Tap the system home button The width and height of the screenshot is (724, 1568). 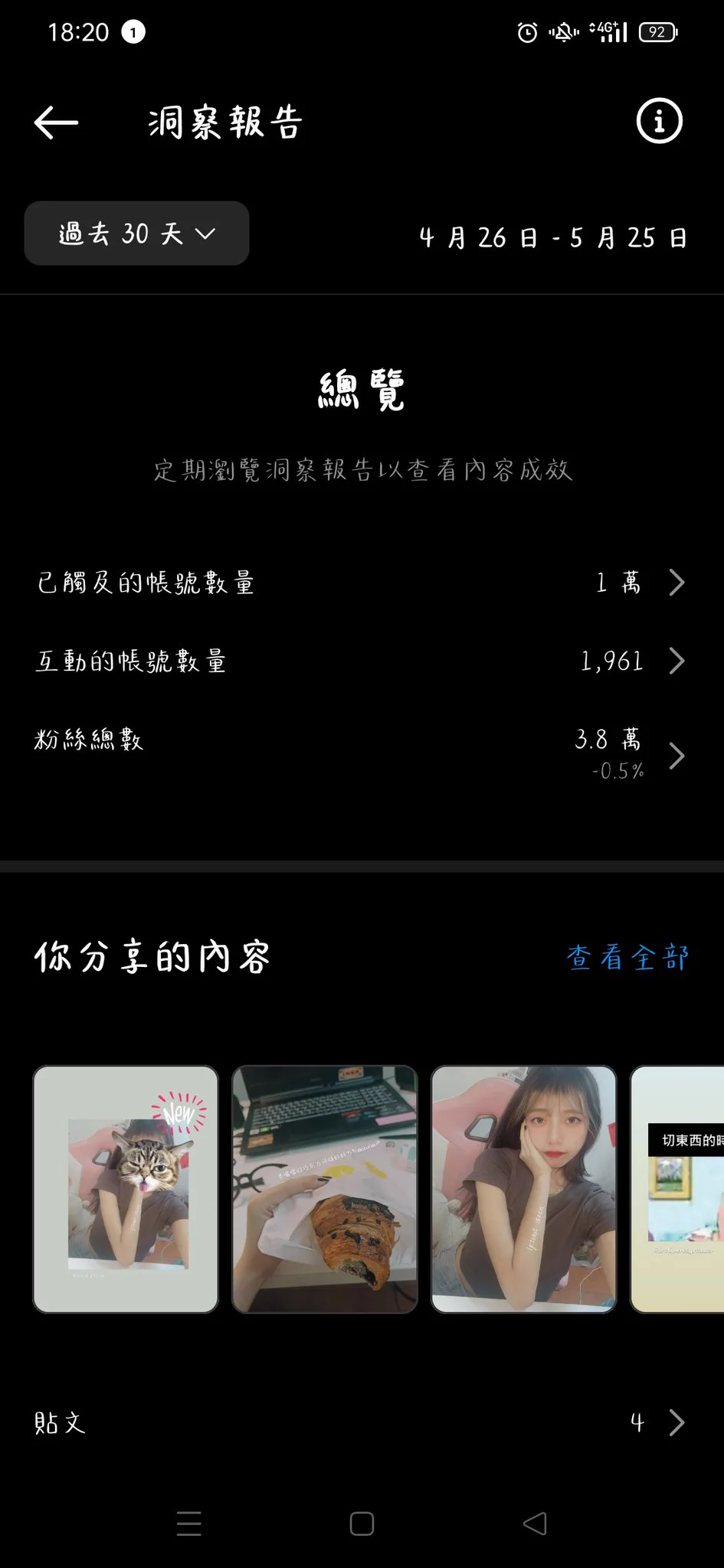[362, 1524]
